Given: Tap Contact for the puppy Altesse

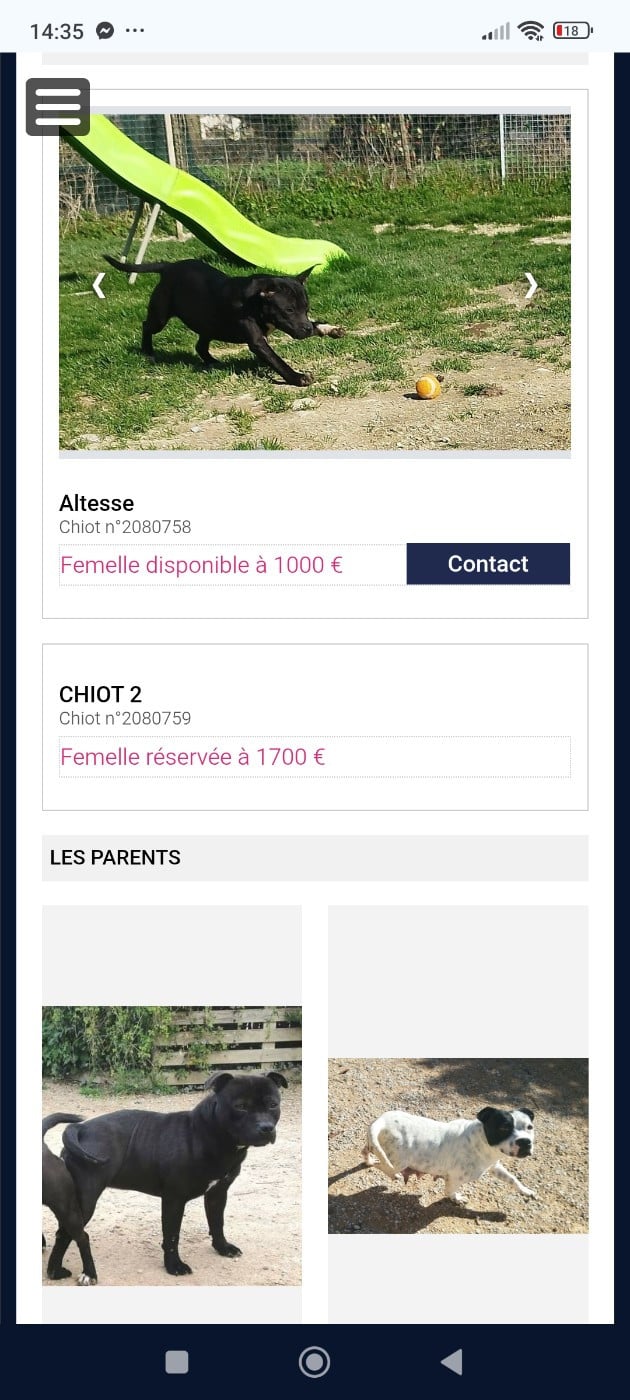Looking at the screenshot, I should (x=488, y=564).
